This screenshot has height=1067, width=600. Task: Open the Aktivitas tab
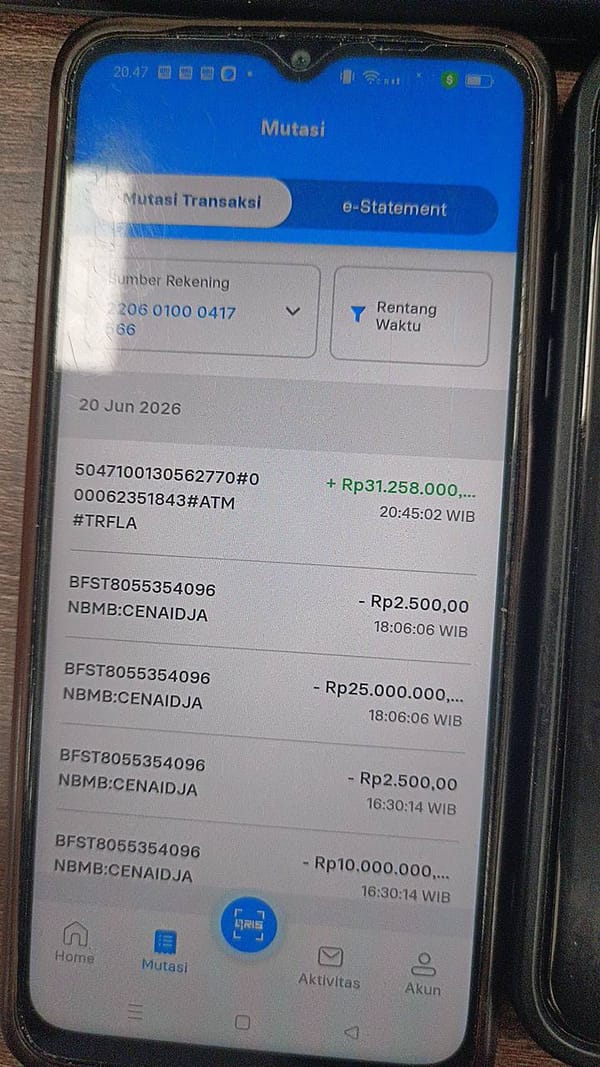329,968
